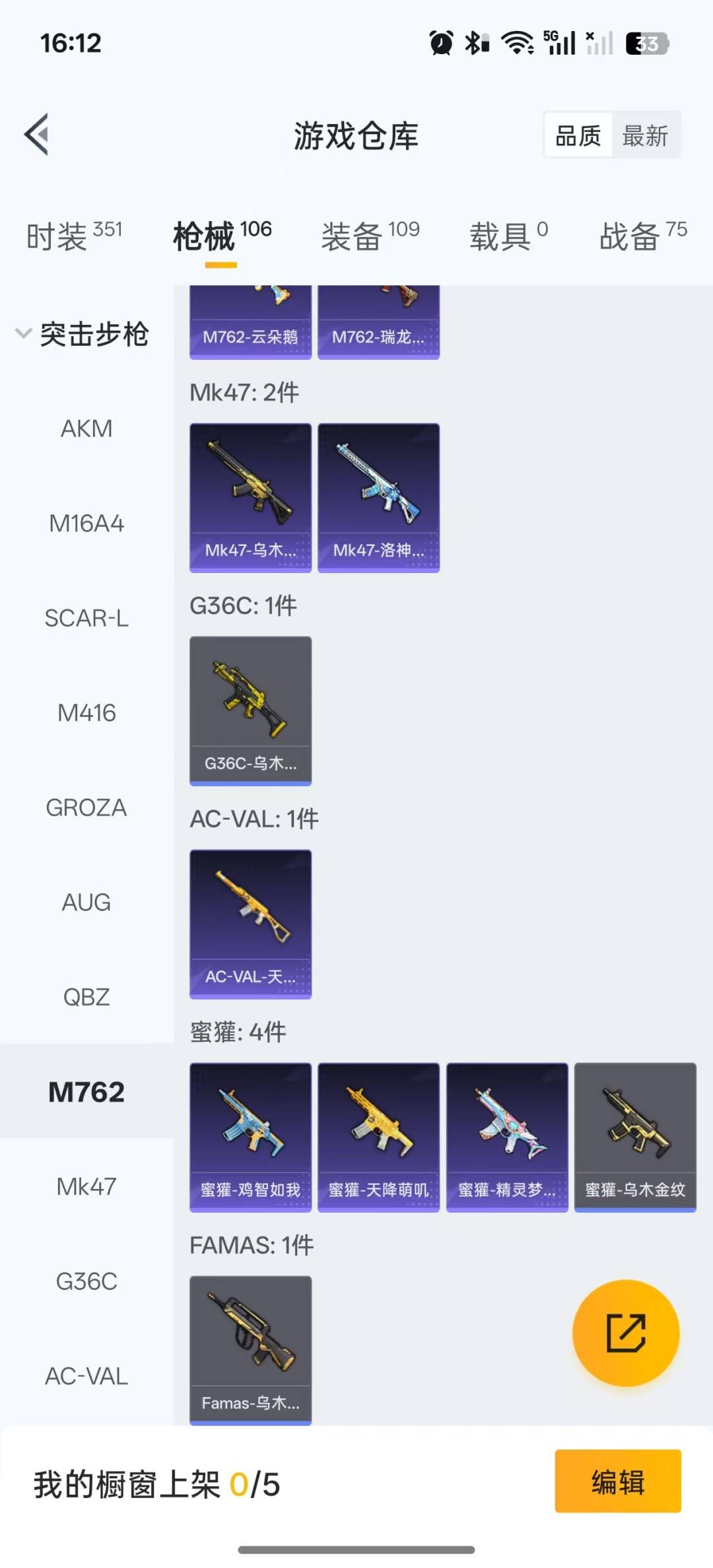
Task: Switch to the 装备 tab
Action: [370, 236]
